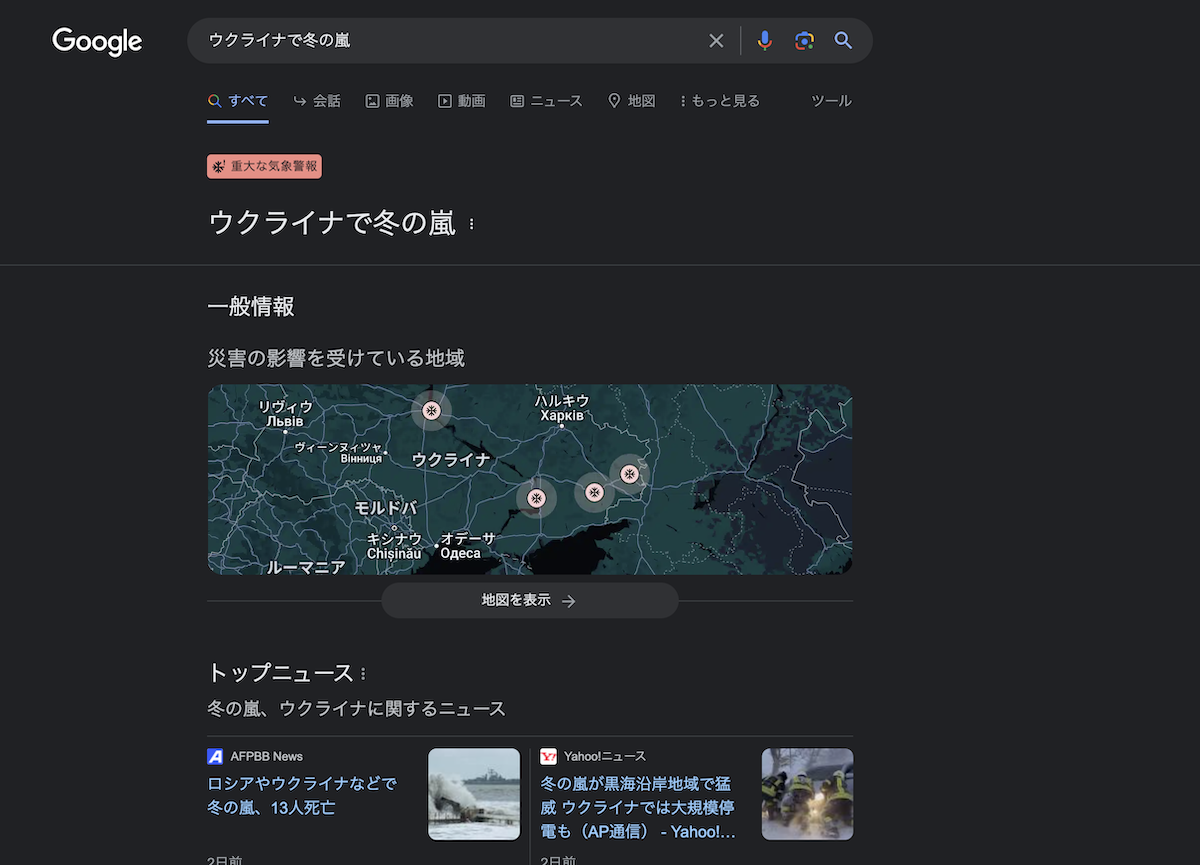
Task: Select the すべて tab
Action: coord(238,101)
